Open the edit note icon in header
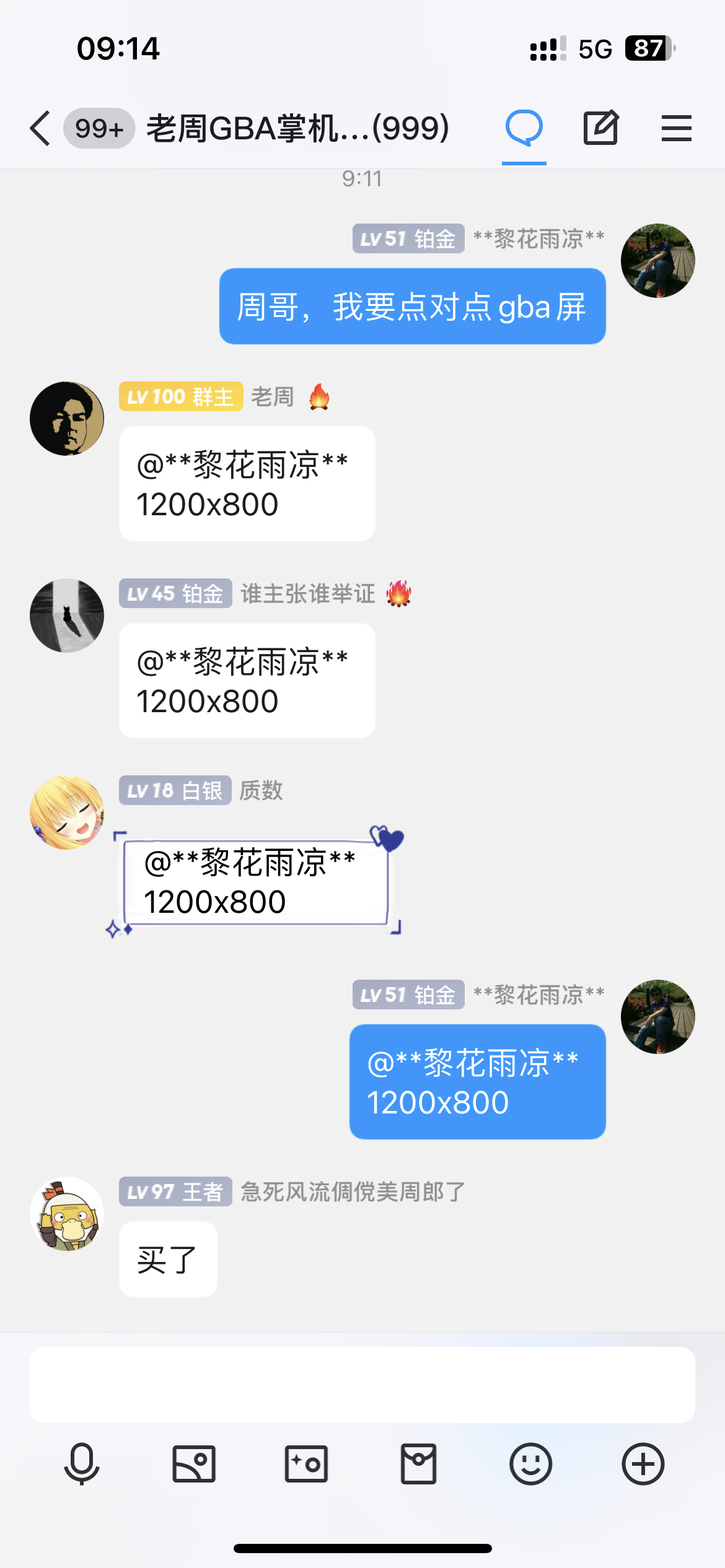This screenshot has width=725, height=1568. (x=600, y=128)
